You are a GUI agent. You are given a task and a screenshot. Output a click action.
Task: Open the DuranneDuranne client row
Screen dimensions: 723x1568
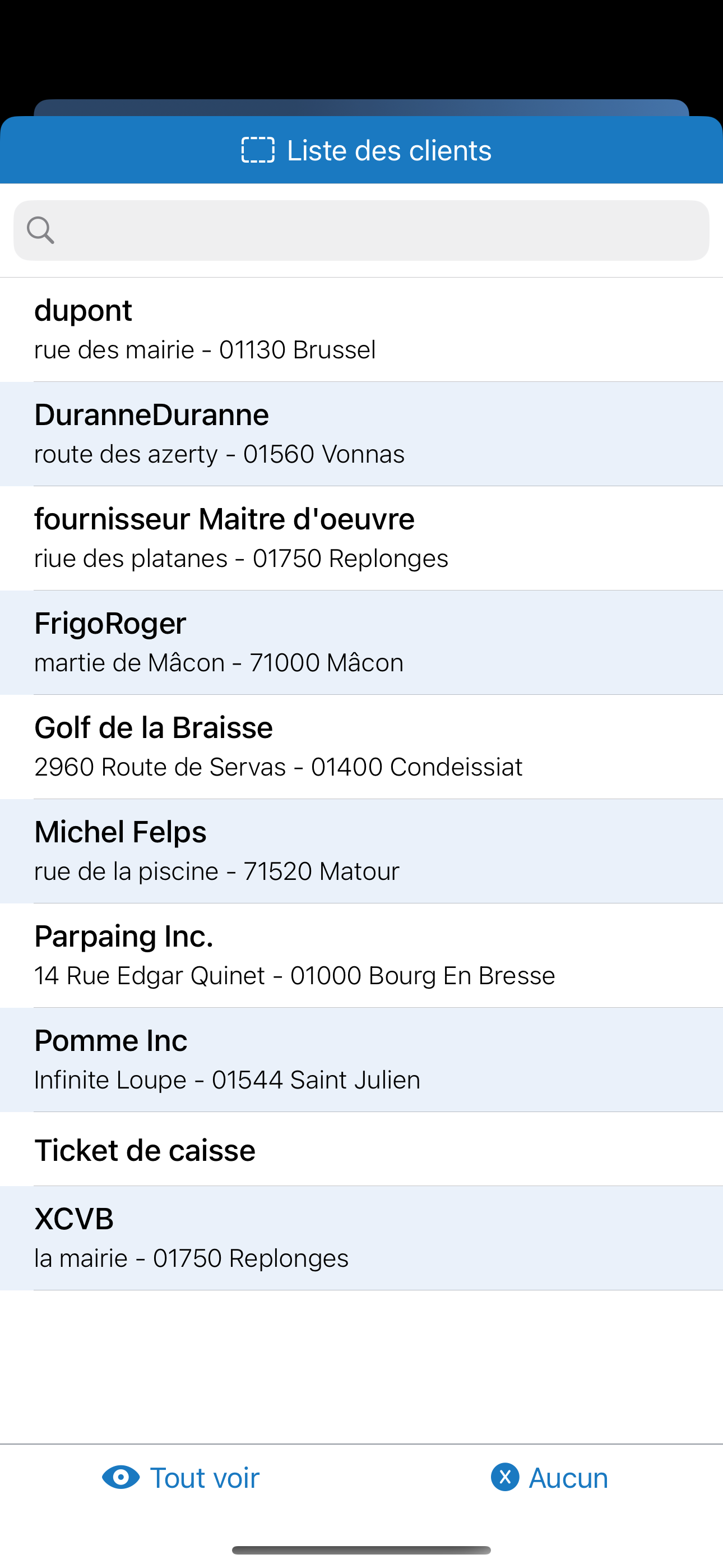click(361, 434)
